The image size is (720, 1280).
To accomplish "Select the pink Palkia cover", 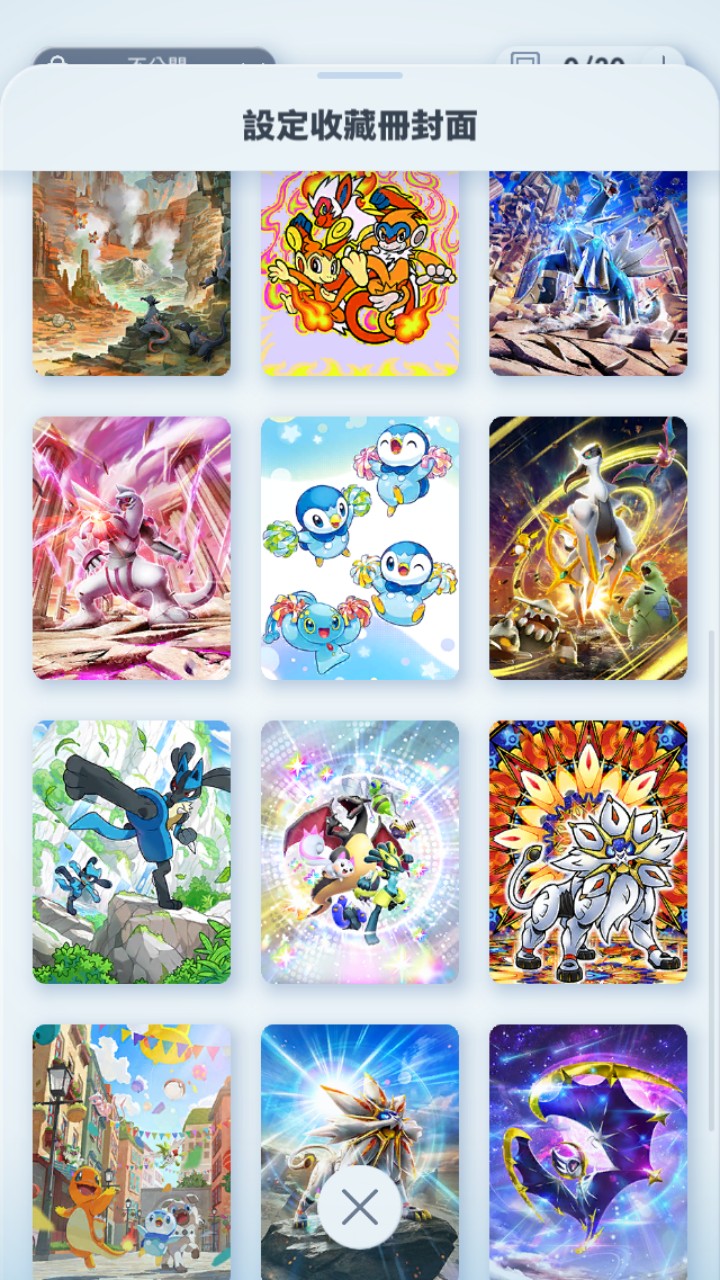I will coord(131,548).
